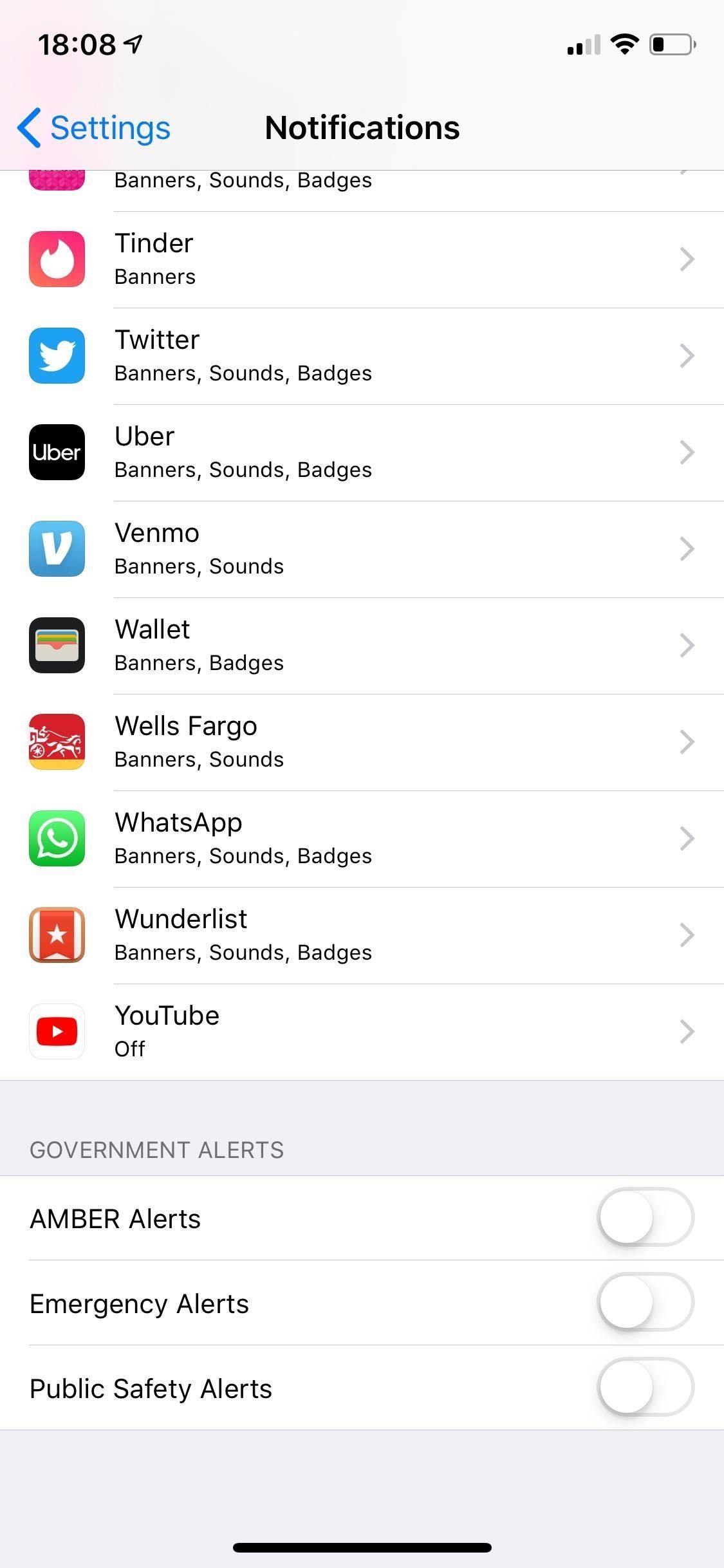Open Wells Fargo notification settings
Viewport: 724px width, 1568px height.
pyautogui.click(x=362, y=742)
